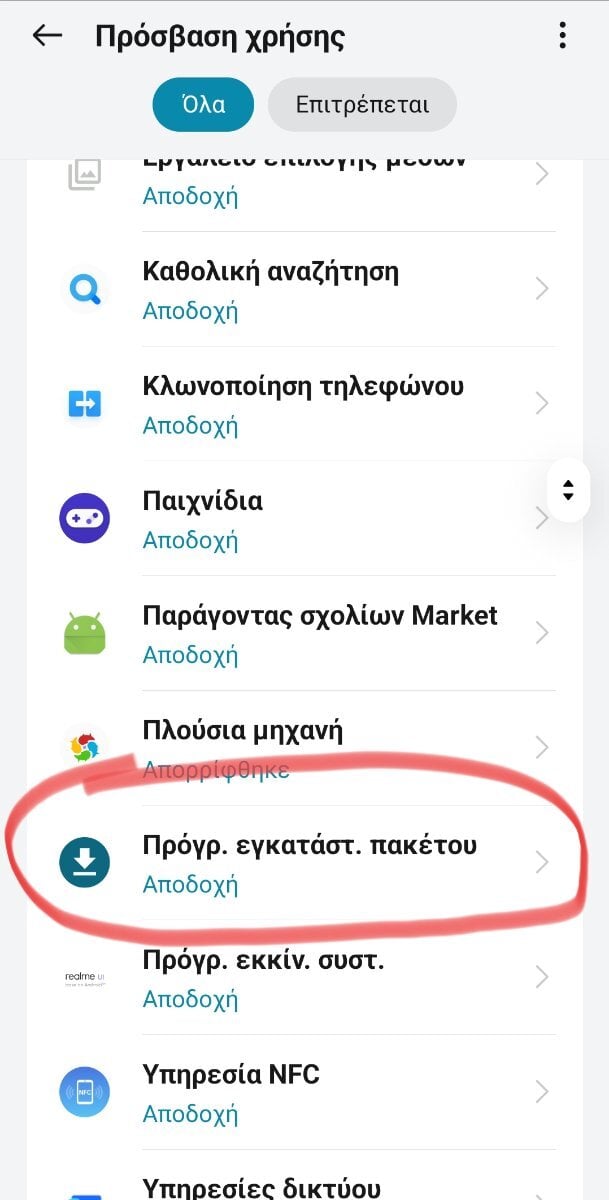Open Πλούσια μηχανή settings
Viewport: 609px width, 1200px height.
point(304,748)
